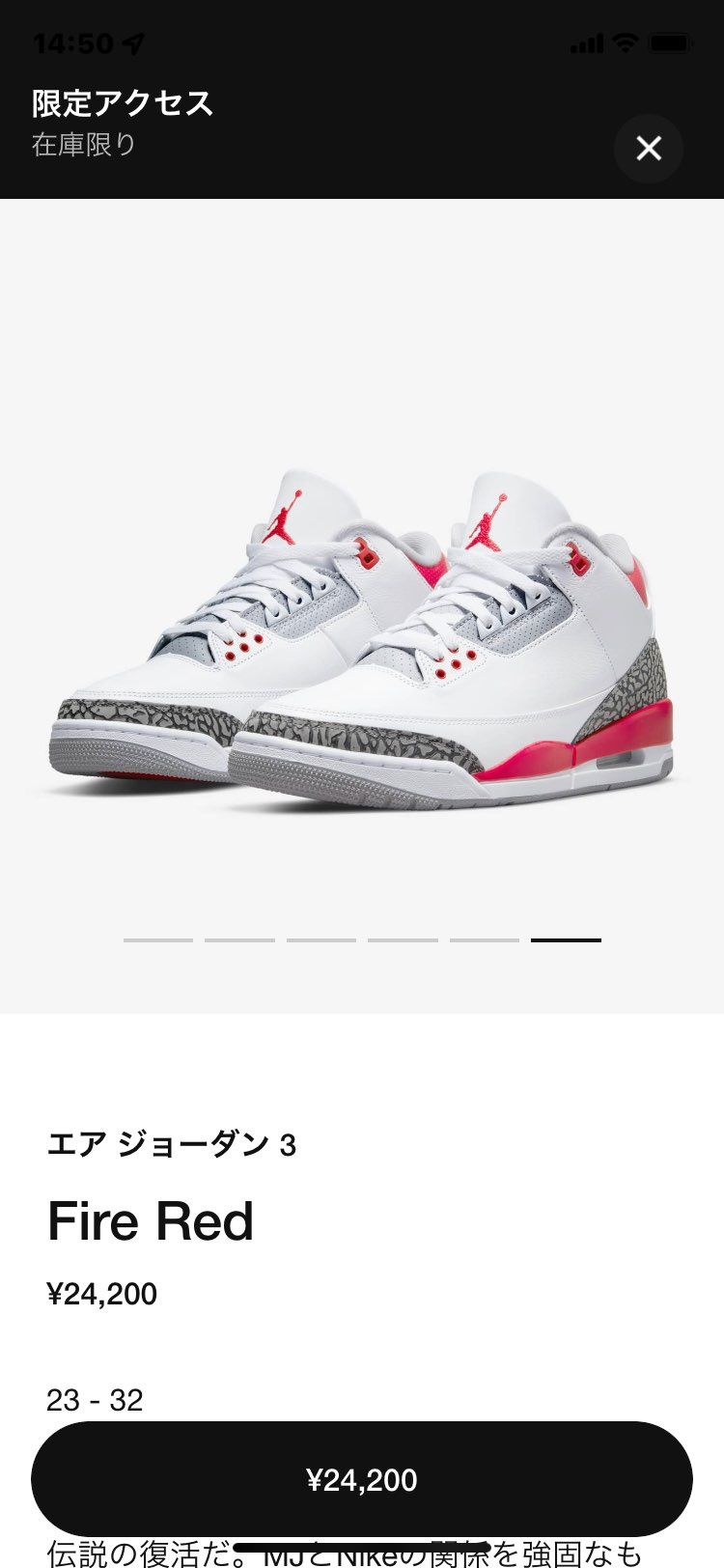Open the Fire Red sneaker image

tap(362, 637)
